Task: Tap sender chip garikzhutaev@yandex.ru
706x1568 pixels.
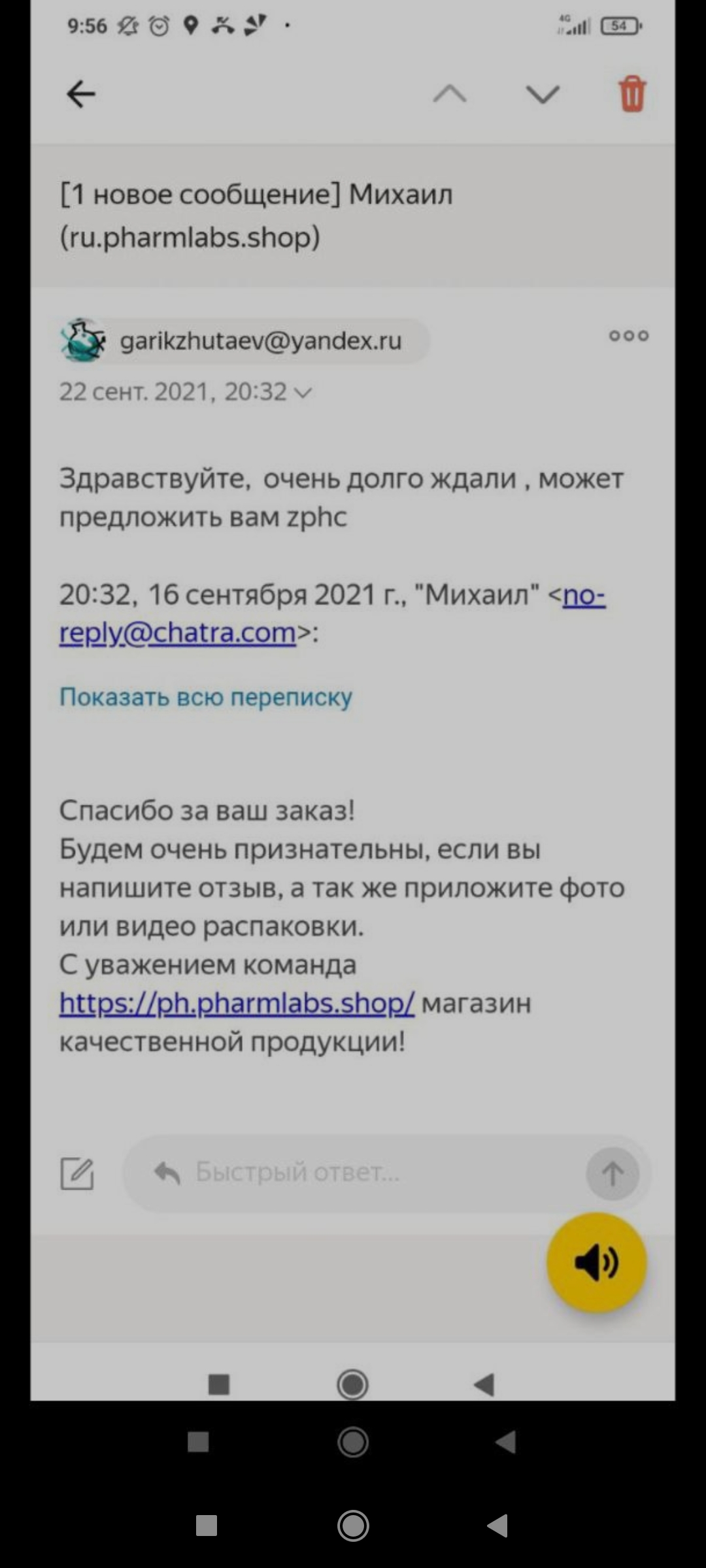Action: 245,341
